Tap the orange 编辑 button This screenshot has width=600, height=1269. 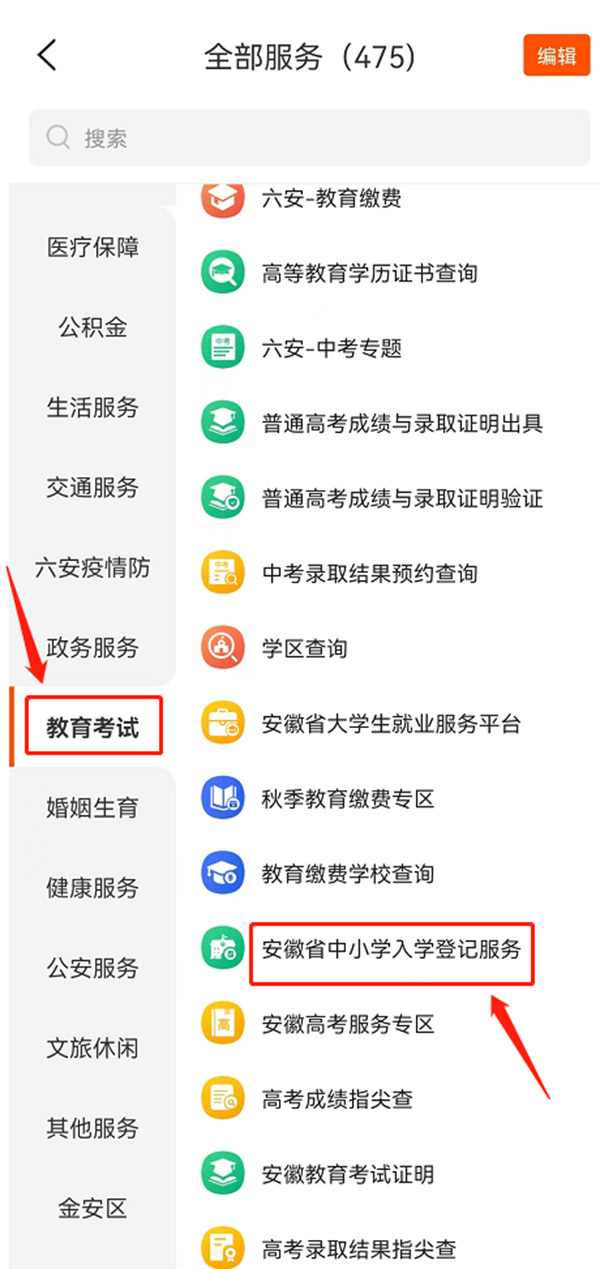point(556,55)
